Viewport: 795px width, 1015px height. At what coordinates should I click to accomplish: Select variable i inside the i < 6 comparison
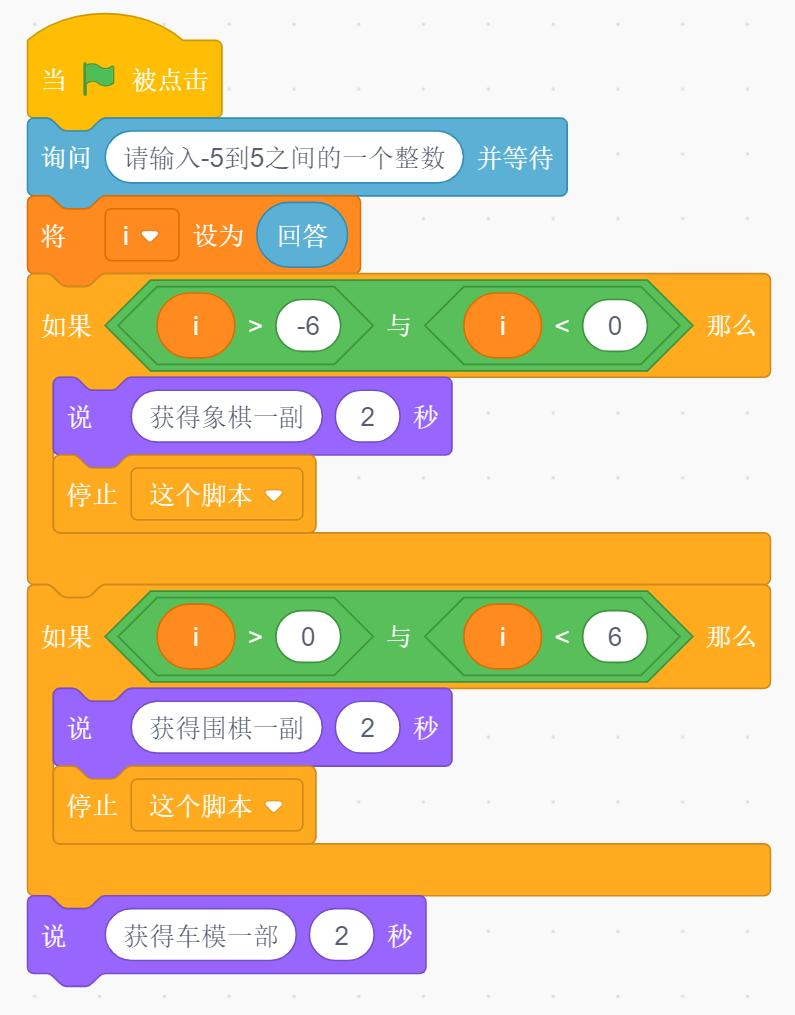click(x=503, y=637)
